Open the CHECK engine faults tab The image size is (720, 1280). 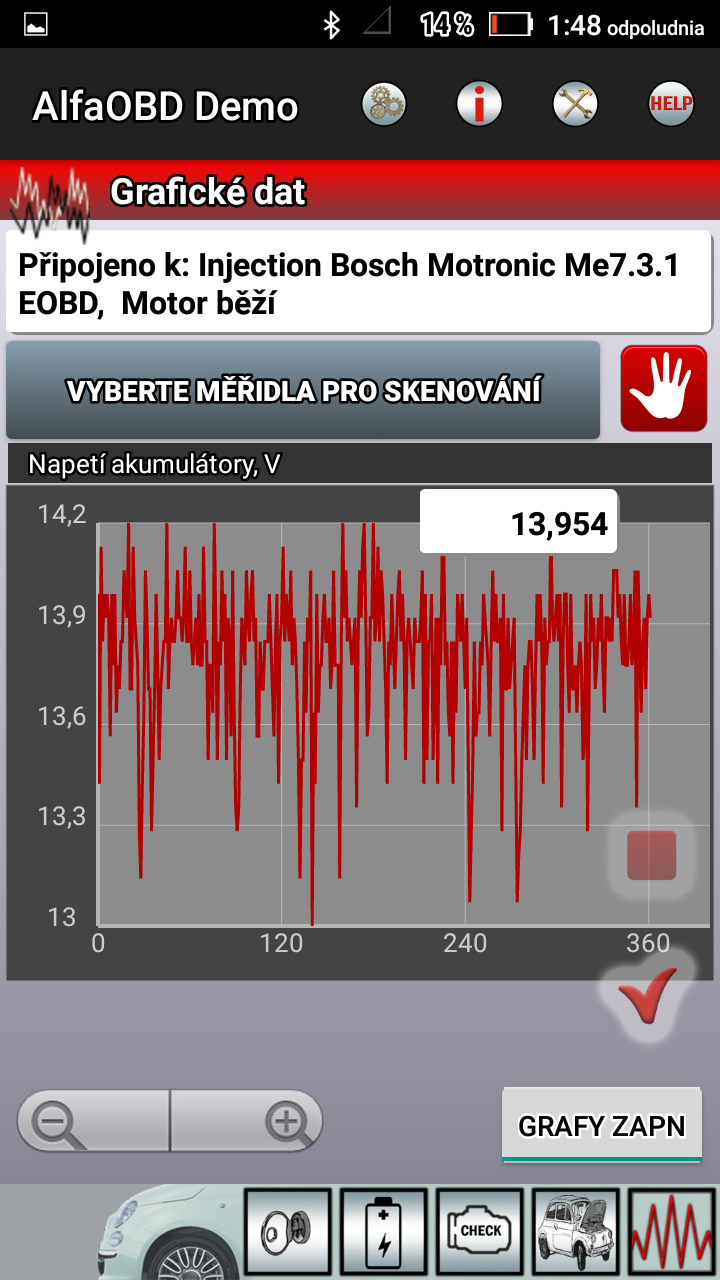480,1230
